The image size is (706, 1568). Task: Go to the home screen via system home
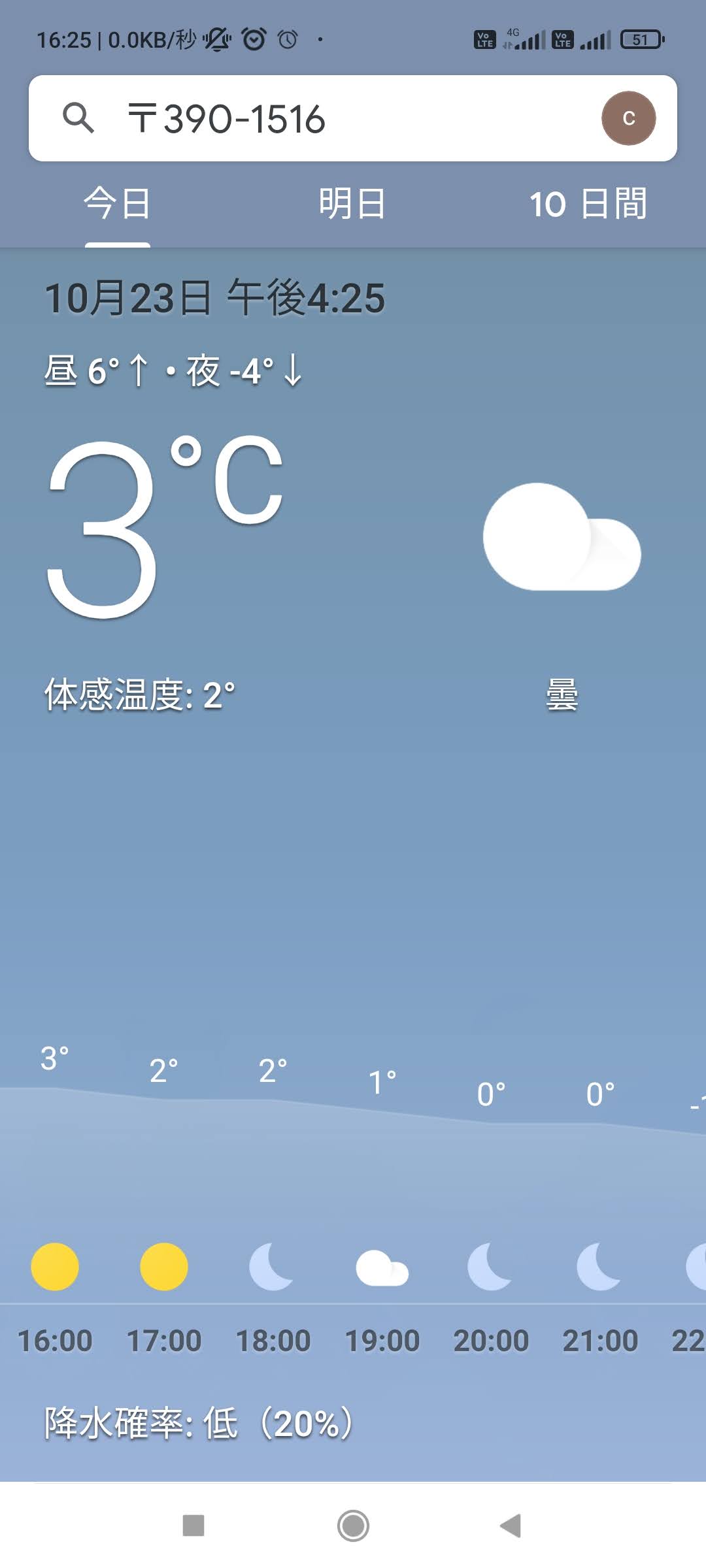(x=353, y=1526)
